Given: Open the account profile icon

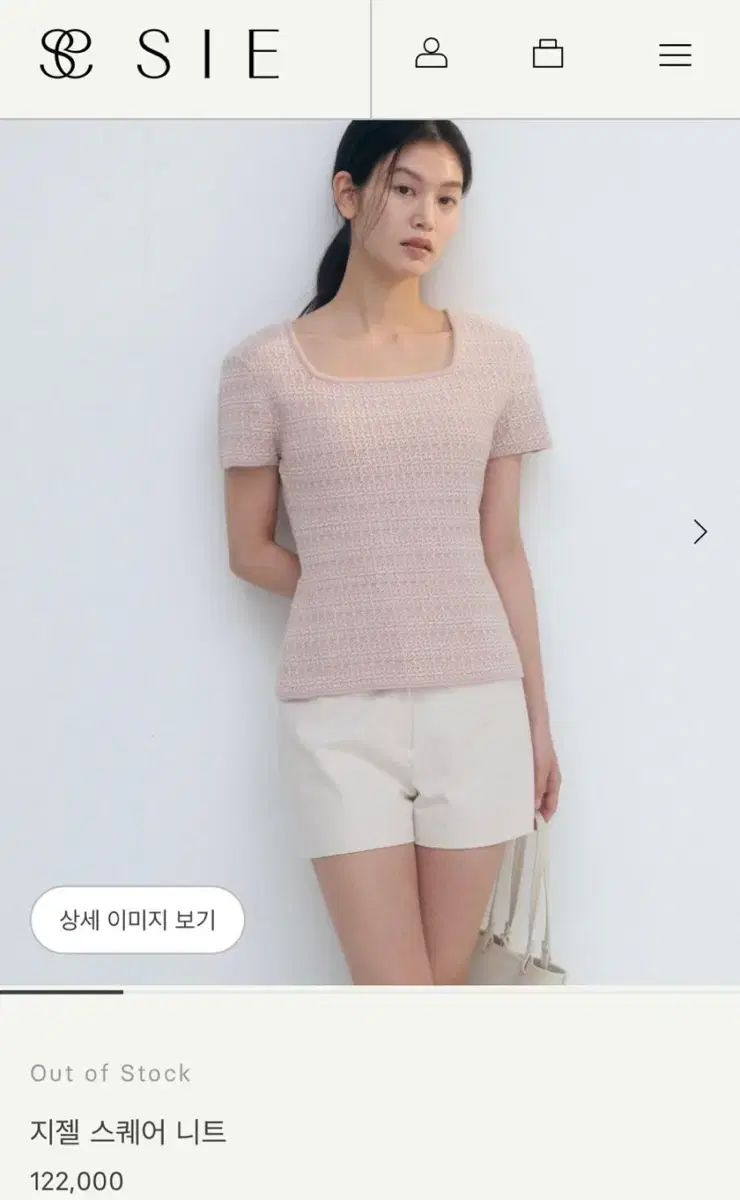Looking at the screenshot, I should (x=431, y=54).
